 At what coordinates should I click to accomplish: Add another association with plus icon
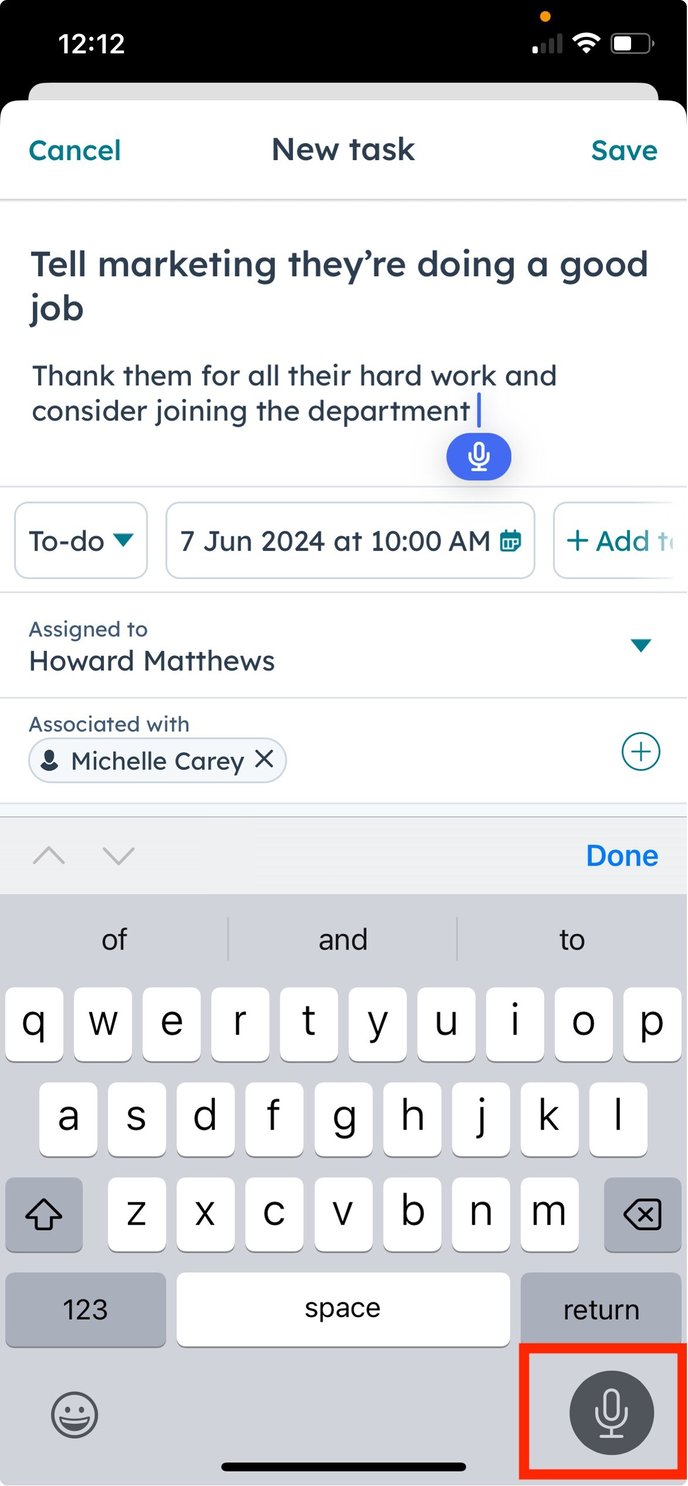click(x=641, y=752)
